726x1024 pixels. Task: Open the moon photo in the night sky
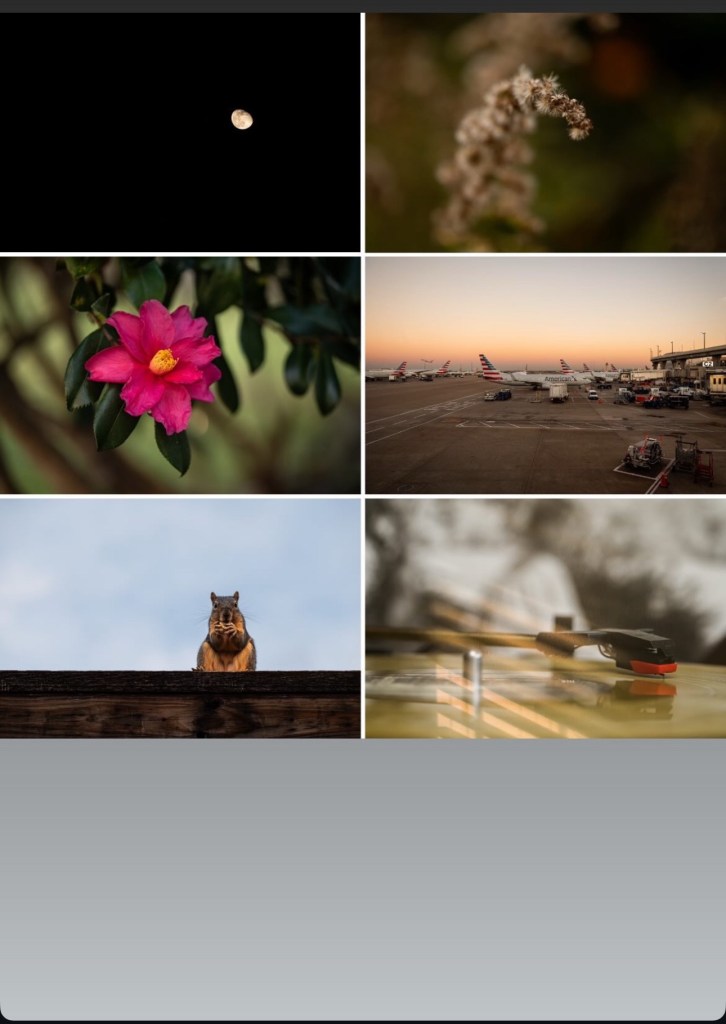180,132
